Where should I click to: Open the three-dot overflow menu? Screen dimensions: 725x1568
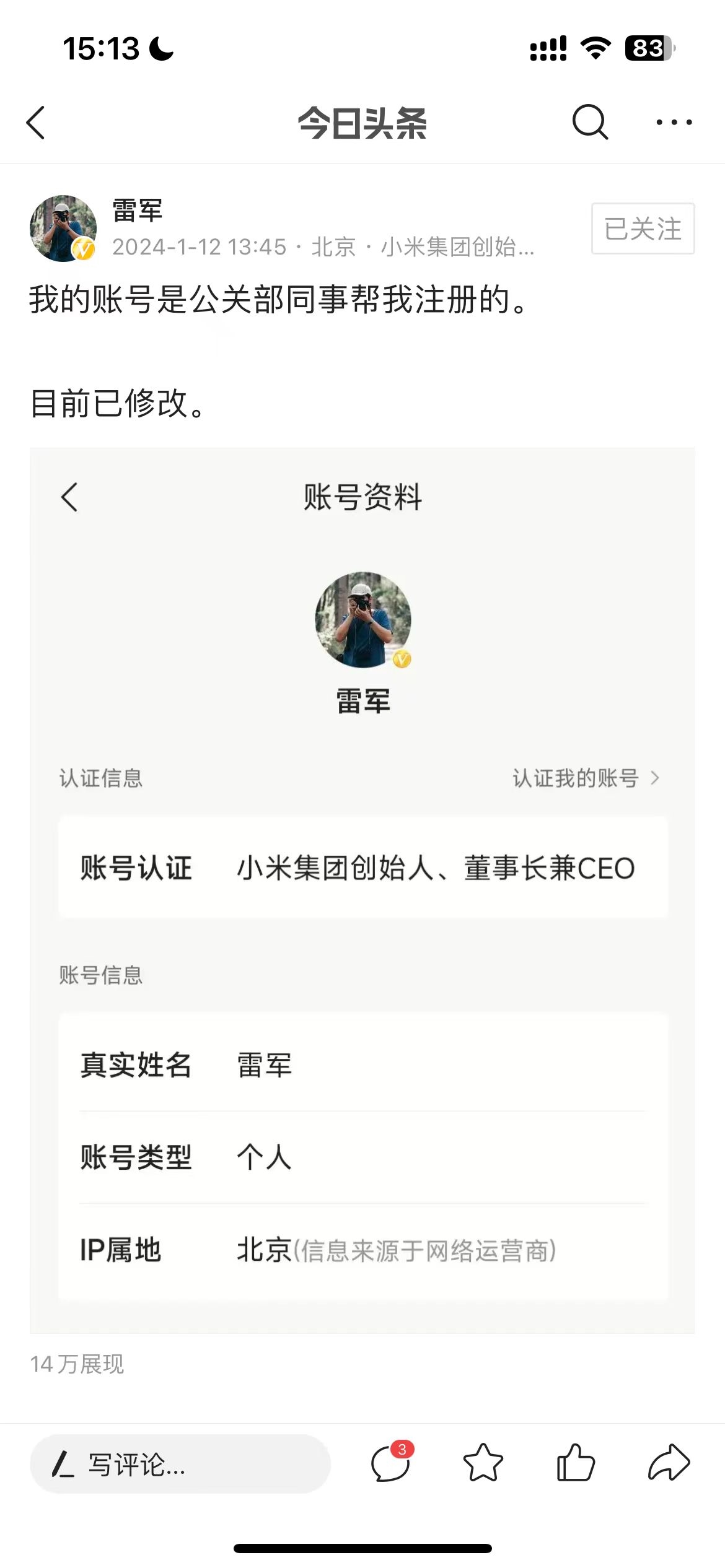point(674,122)
